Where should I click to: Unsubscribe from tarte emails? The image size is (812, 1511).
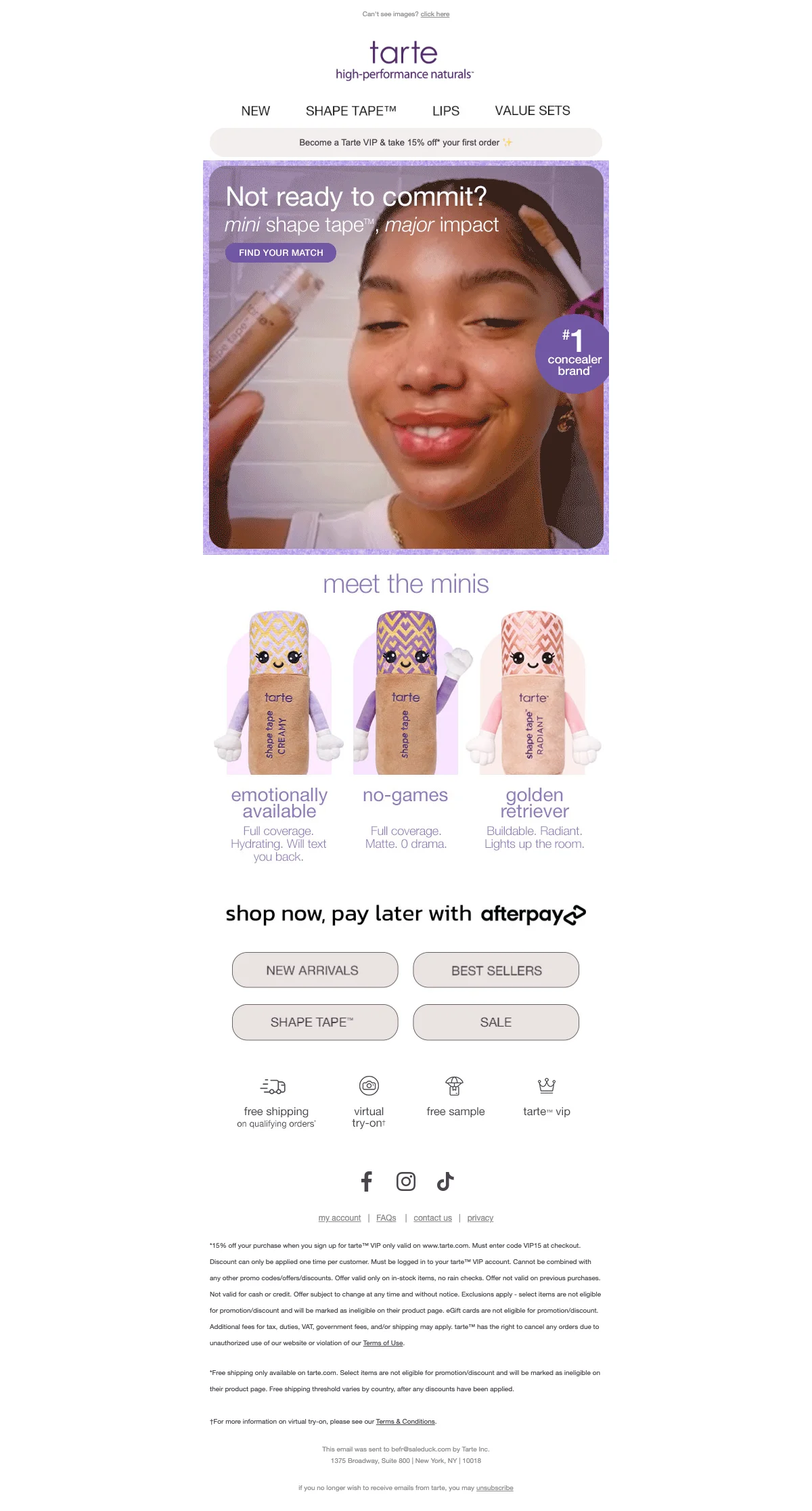point(495,1488)
